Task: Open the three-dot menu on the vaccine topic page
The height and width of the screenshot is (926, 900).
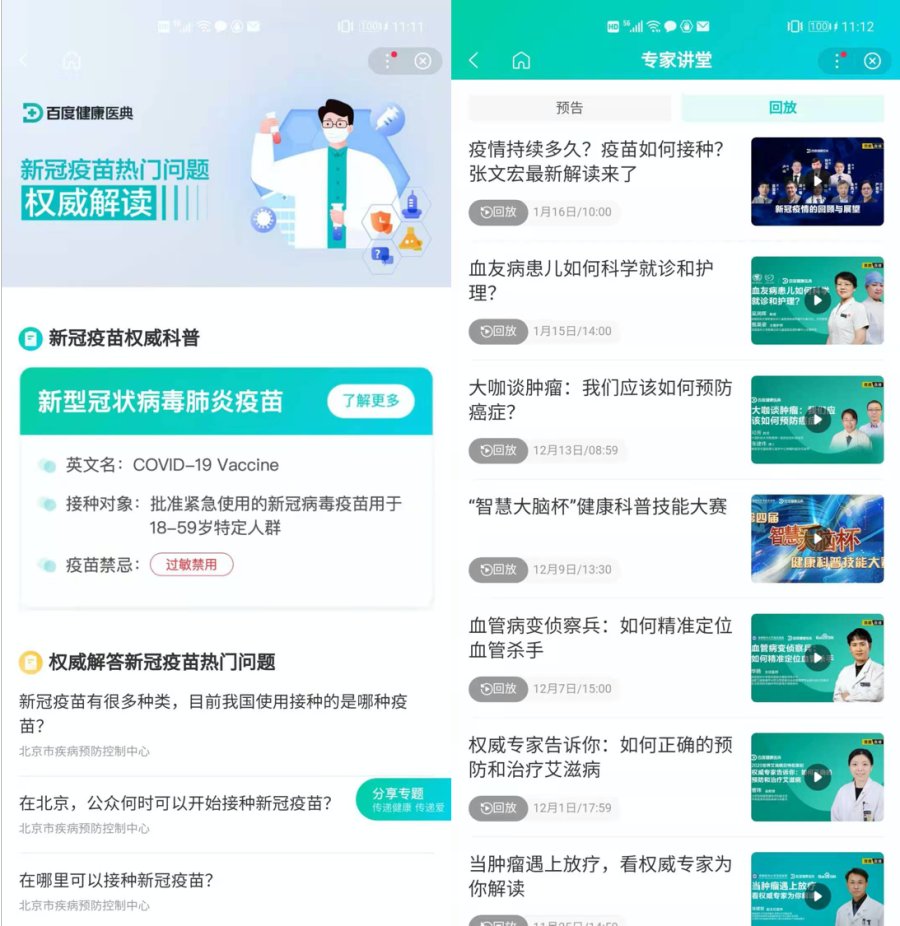Action: coord(388,60)
